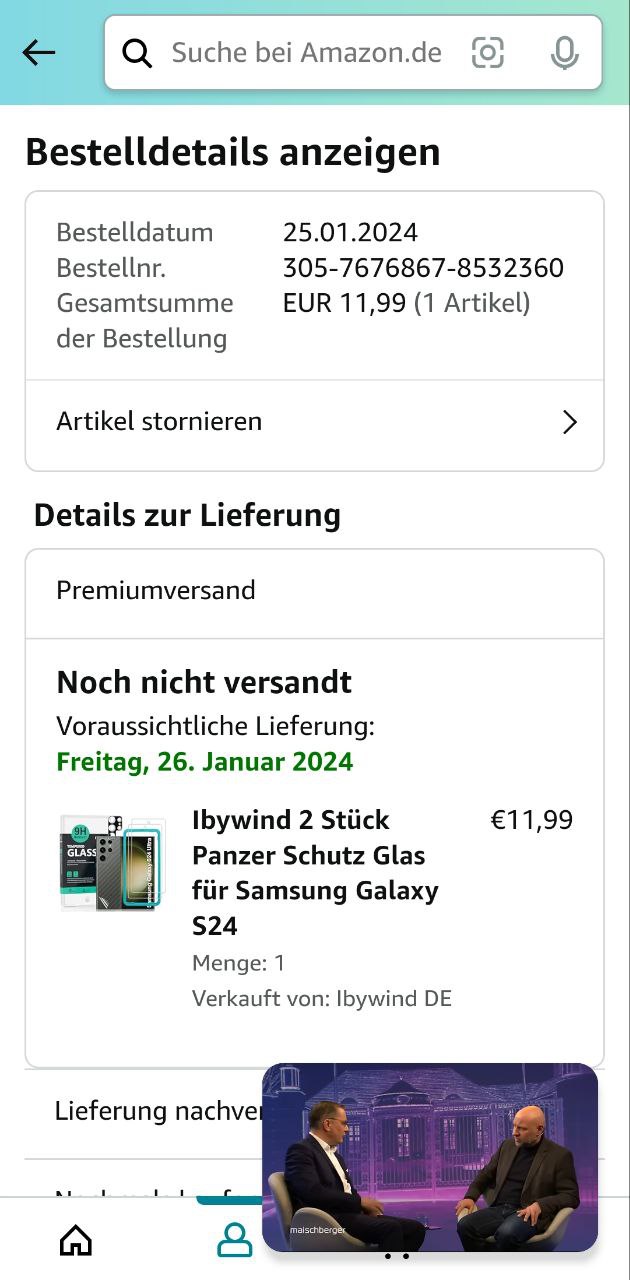This screenshot has height=1280, width=630.
Task: View the Ibywind product image
Action: (112, 862)
